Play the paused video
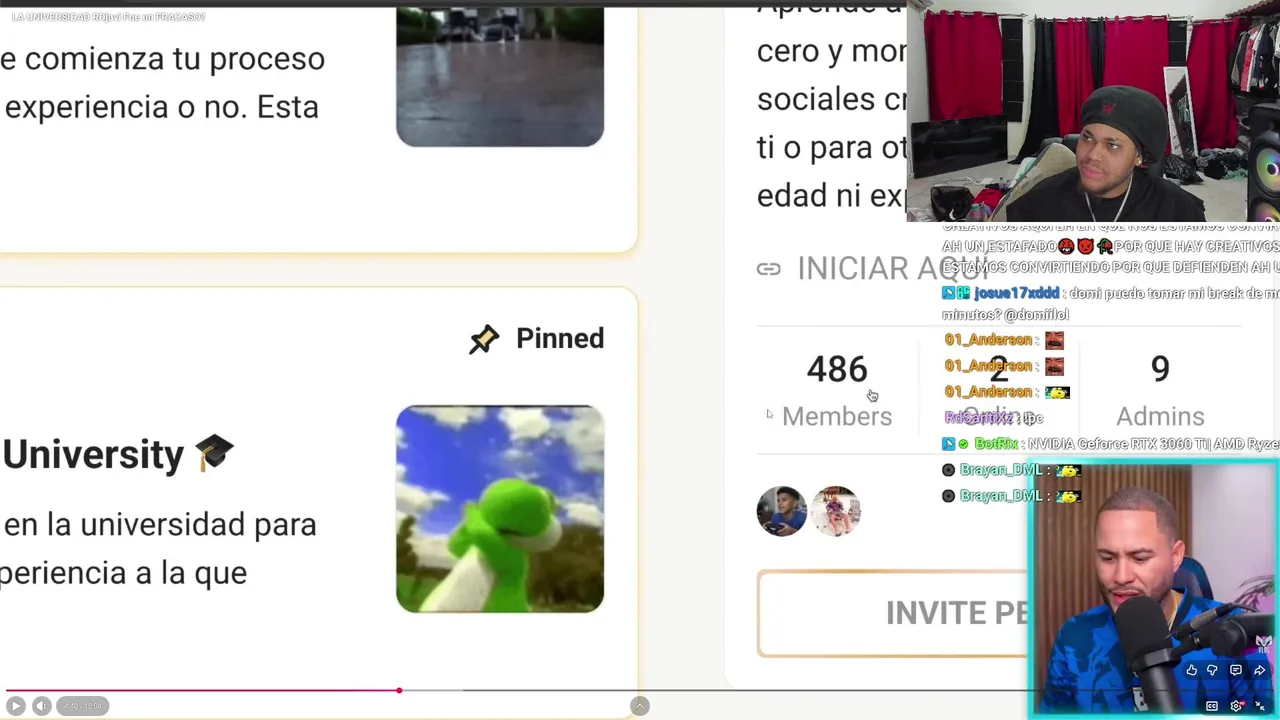 16,706
